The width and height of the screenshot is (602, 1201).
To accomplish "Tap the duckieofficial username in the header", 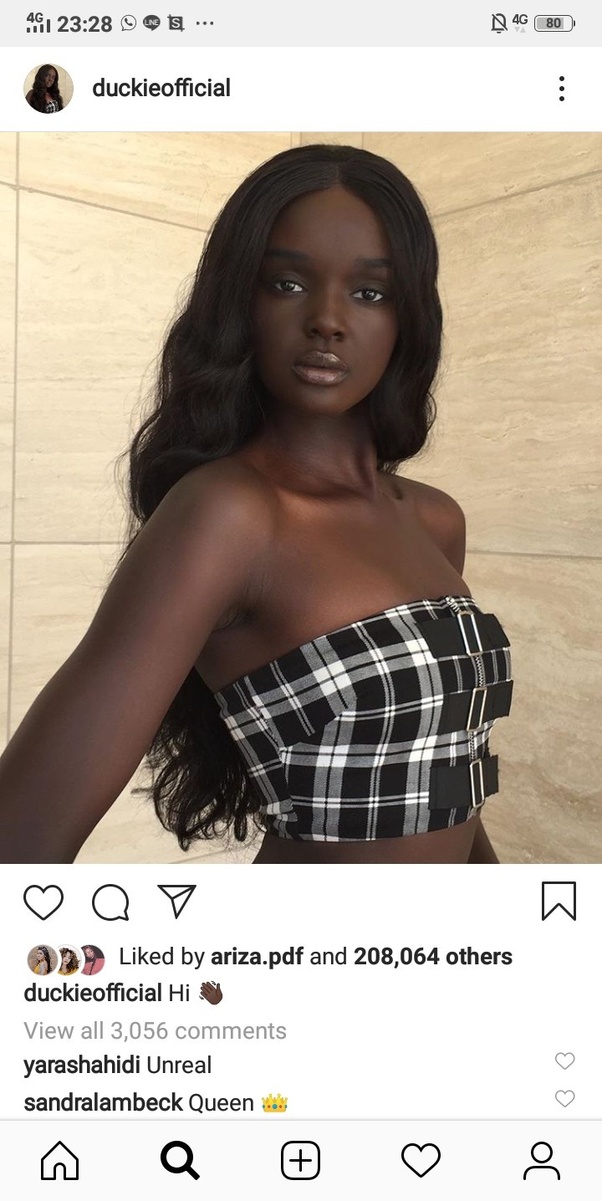I will pyautogui.click(x=161, y=88).
